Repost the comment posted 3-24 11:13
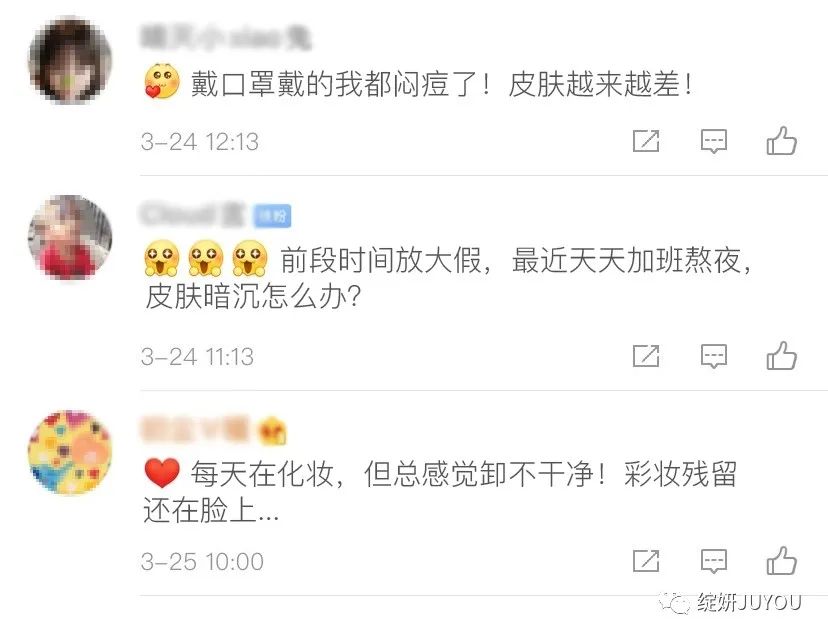828x638 pixels. (x=646, y=356)
